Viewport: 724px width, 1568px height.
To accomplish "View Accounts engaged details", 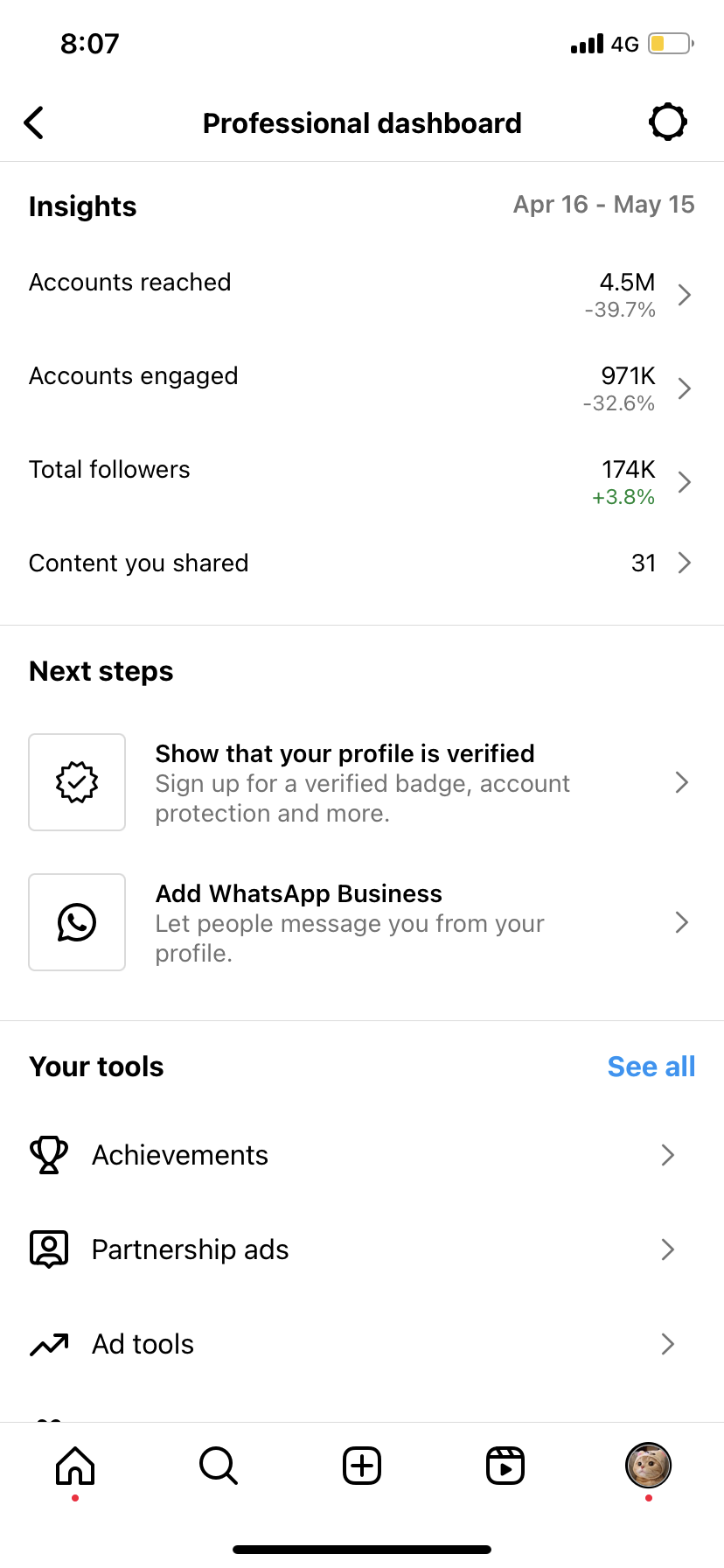I will (362, 389).
